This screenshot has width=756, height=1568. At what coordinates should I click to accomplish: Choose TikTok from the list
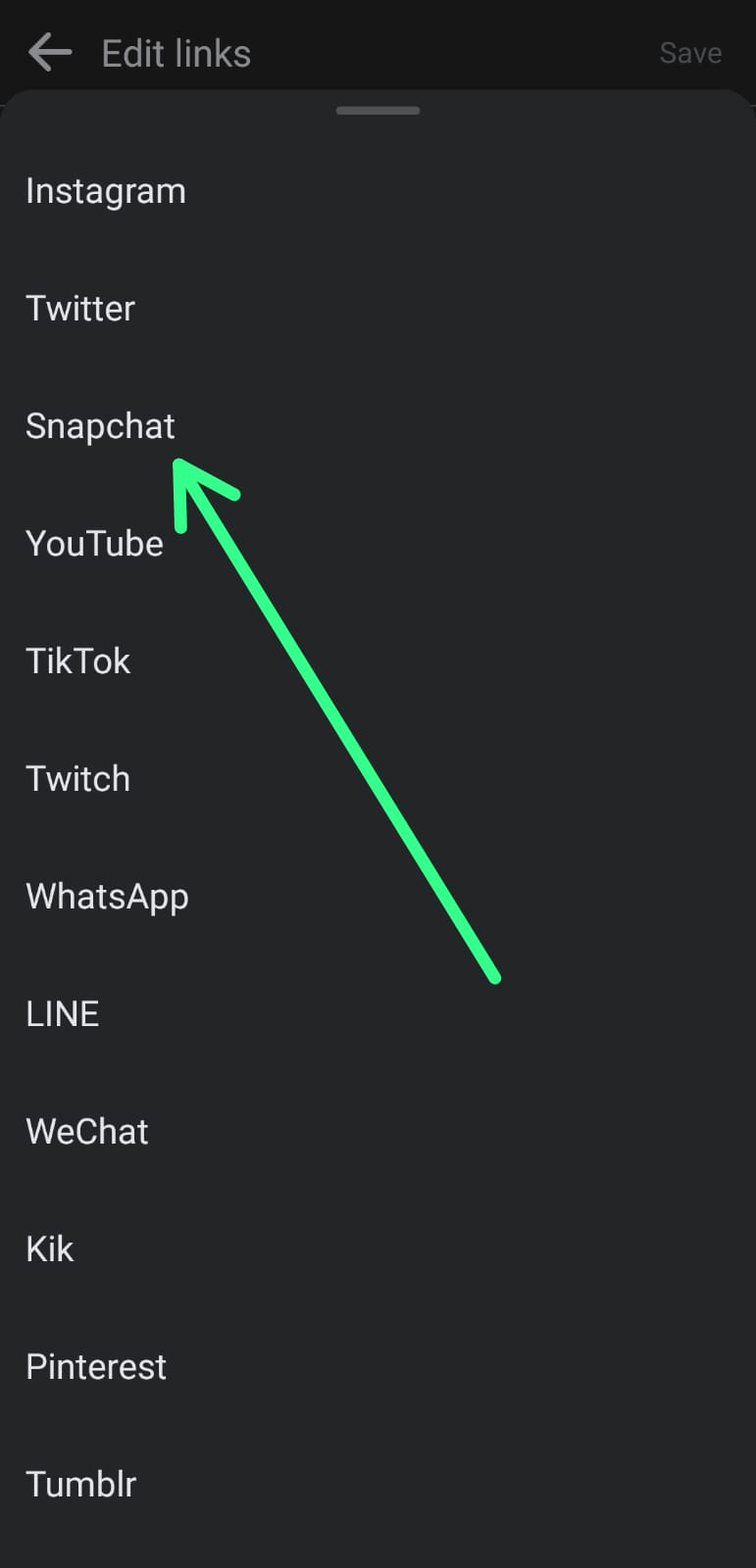(x=378, y=661)
